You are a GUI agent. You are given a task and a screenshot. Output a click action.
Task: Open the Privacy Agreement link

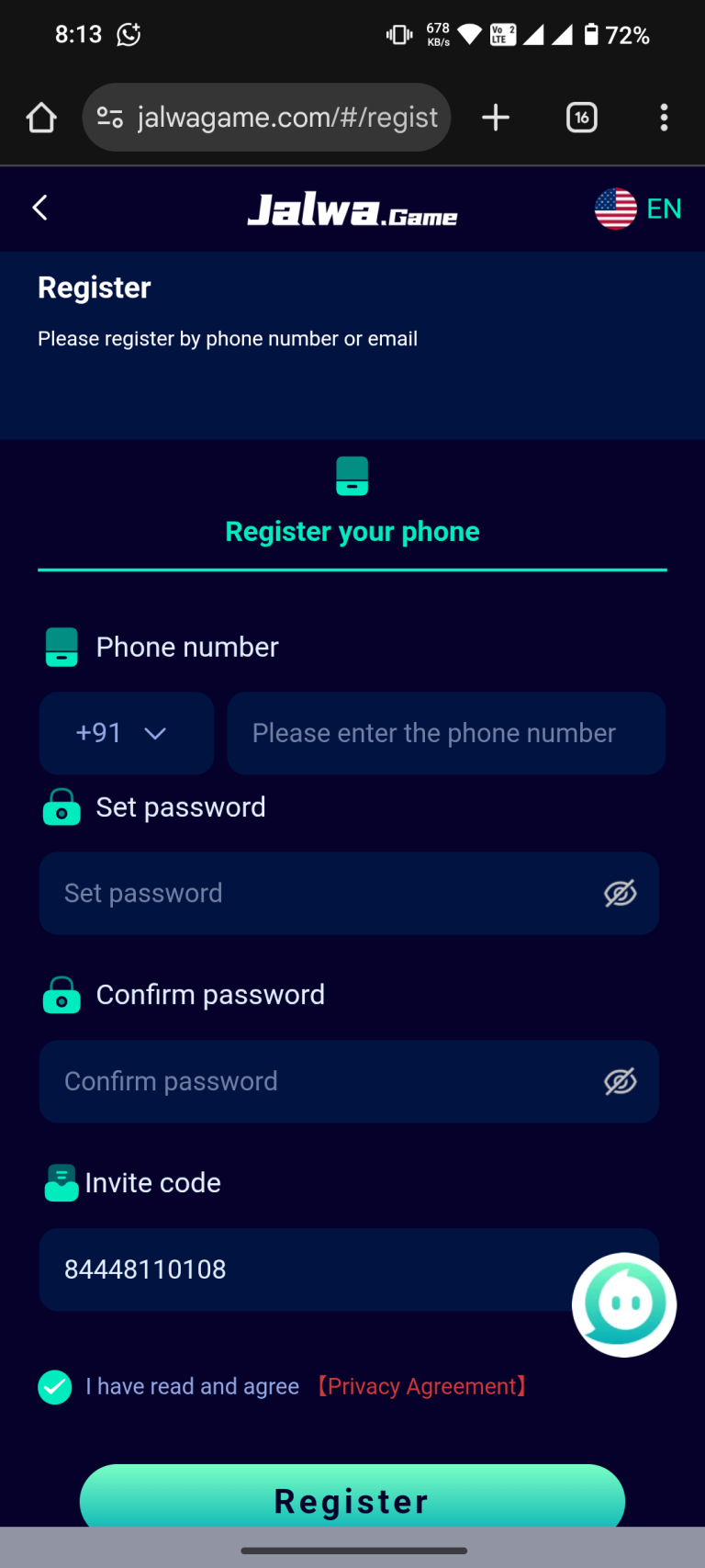click(421, 1386)
